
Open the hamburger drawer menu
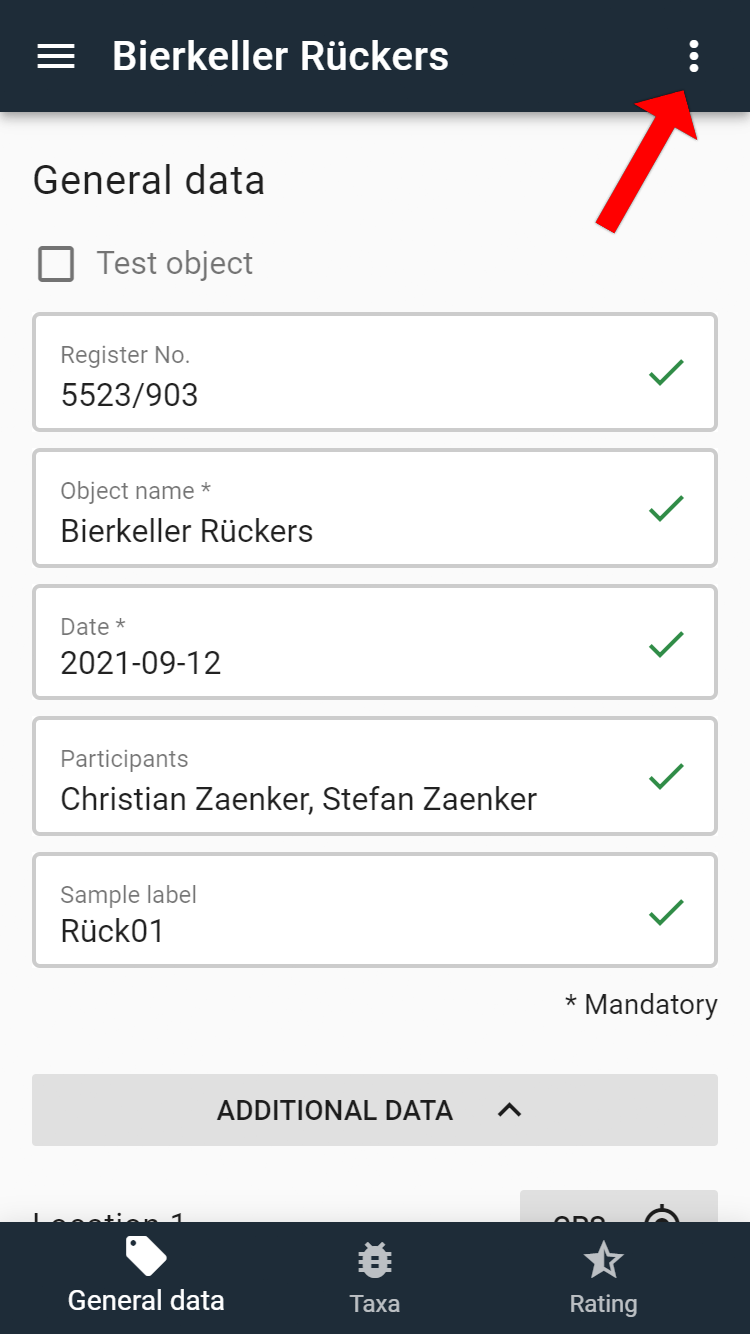click(x=56, y=57)
